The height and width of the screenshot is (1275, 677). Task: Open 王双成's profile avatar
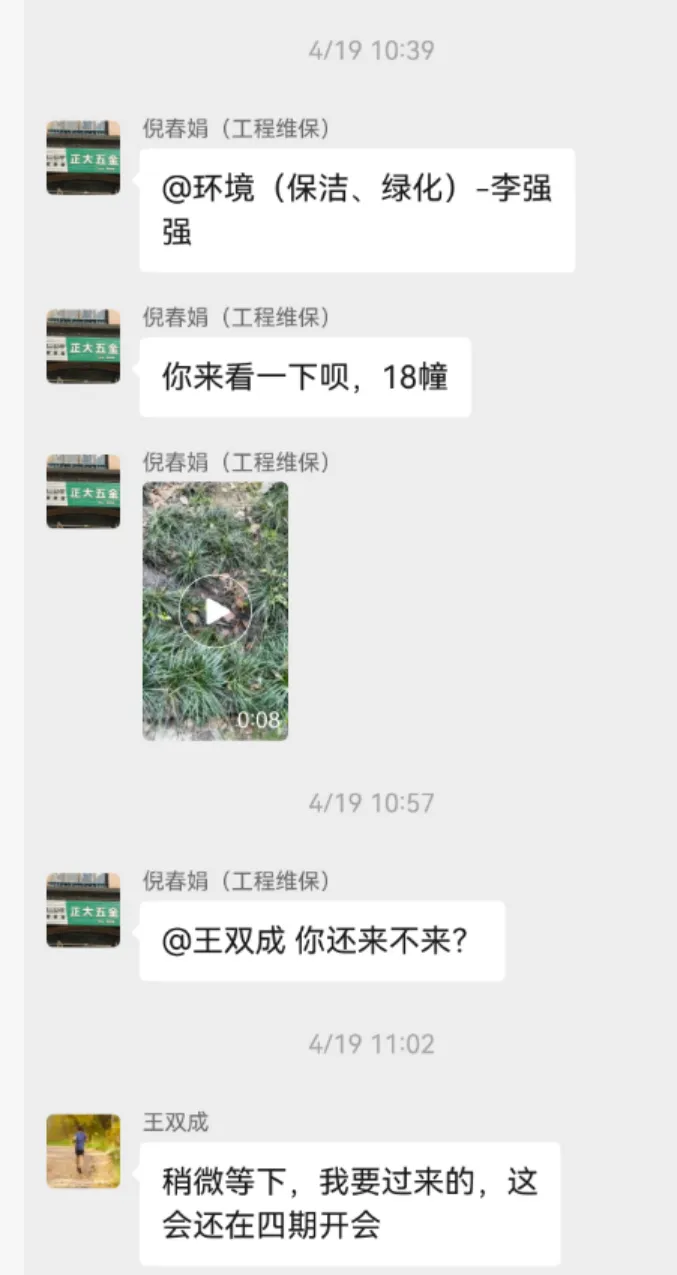(83, 1151)
